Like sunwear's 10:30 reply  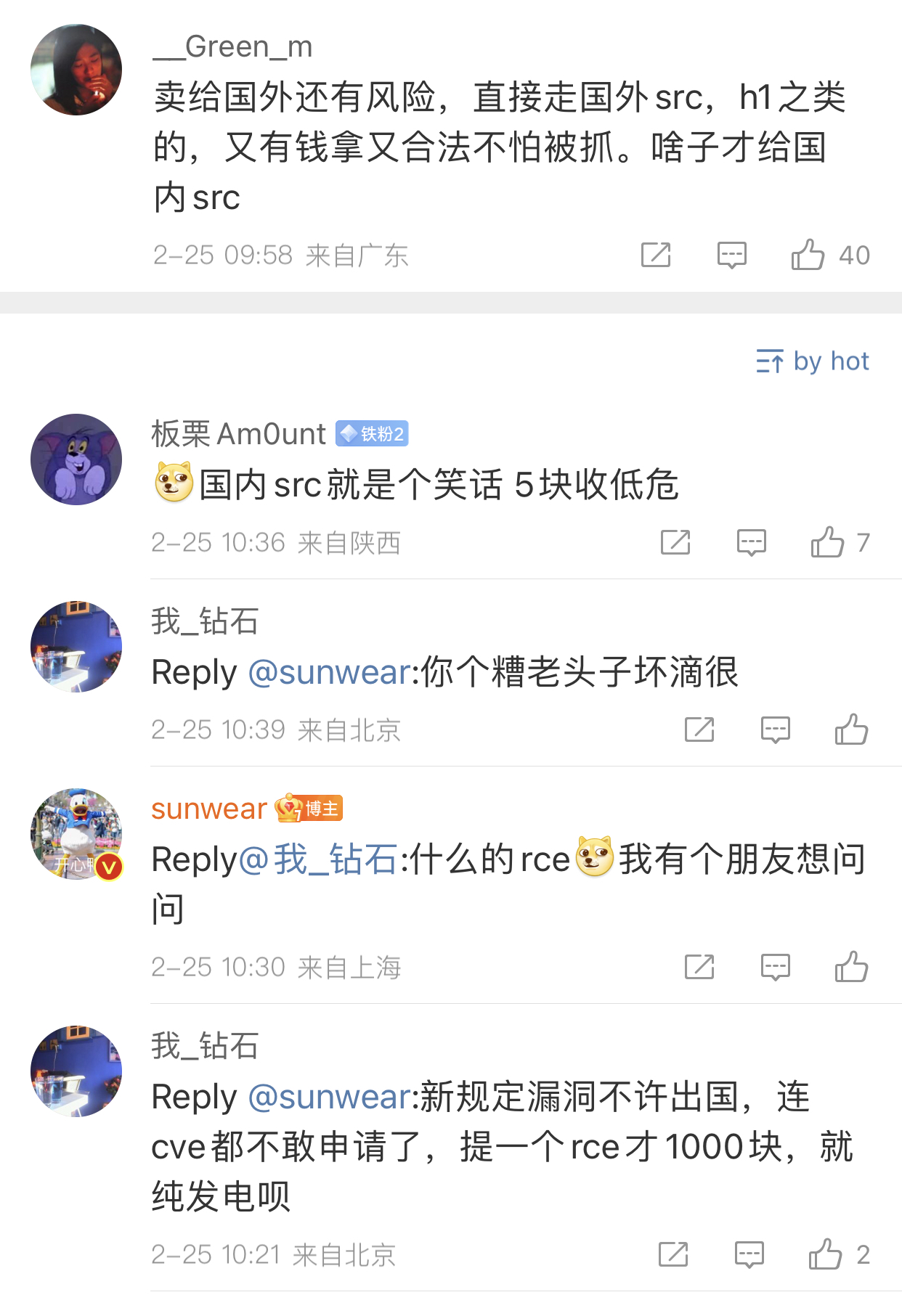point(851,967)
